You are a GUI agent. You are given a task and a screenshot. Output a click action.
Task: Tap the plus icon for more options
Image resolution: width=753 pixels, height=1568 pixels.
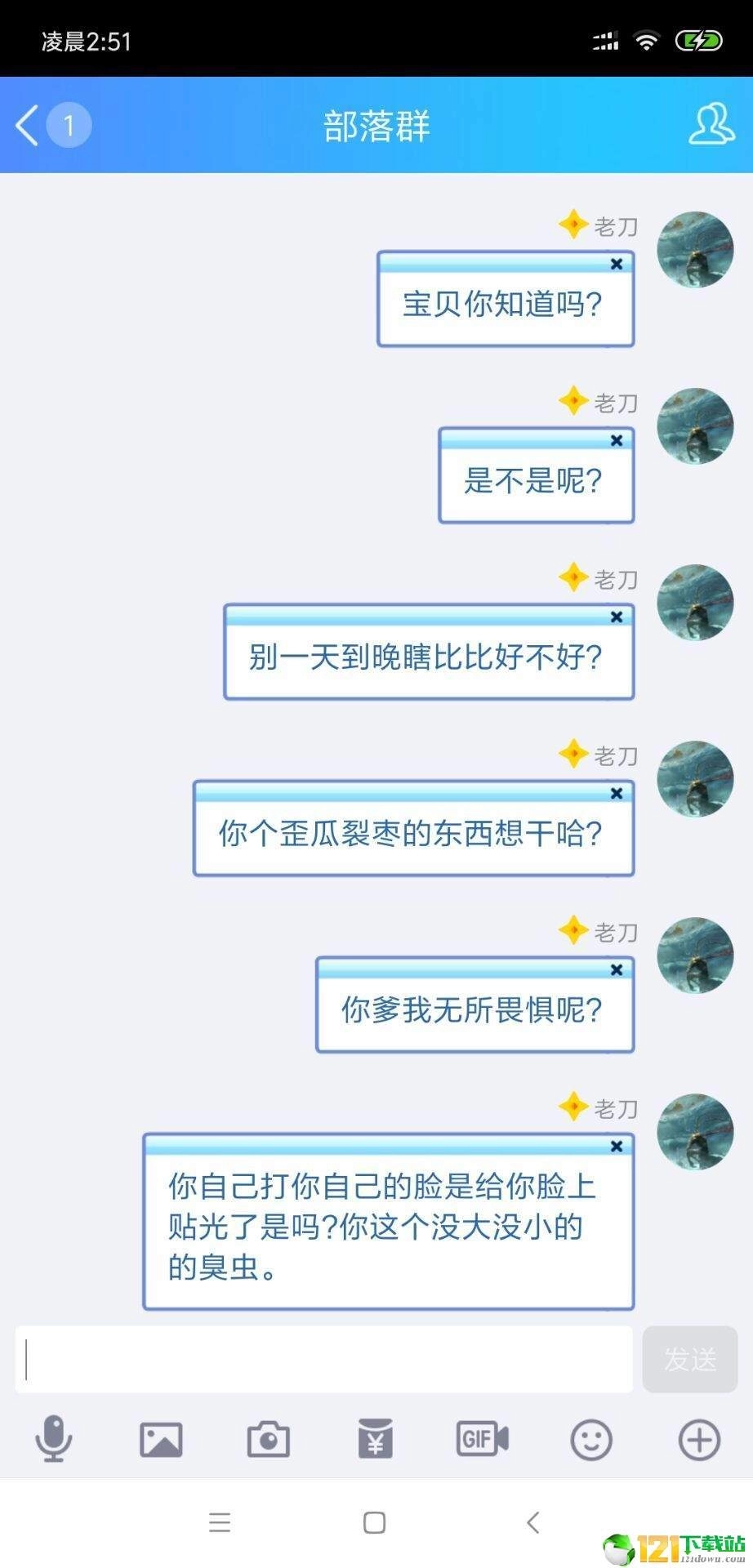point(697,1440)
